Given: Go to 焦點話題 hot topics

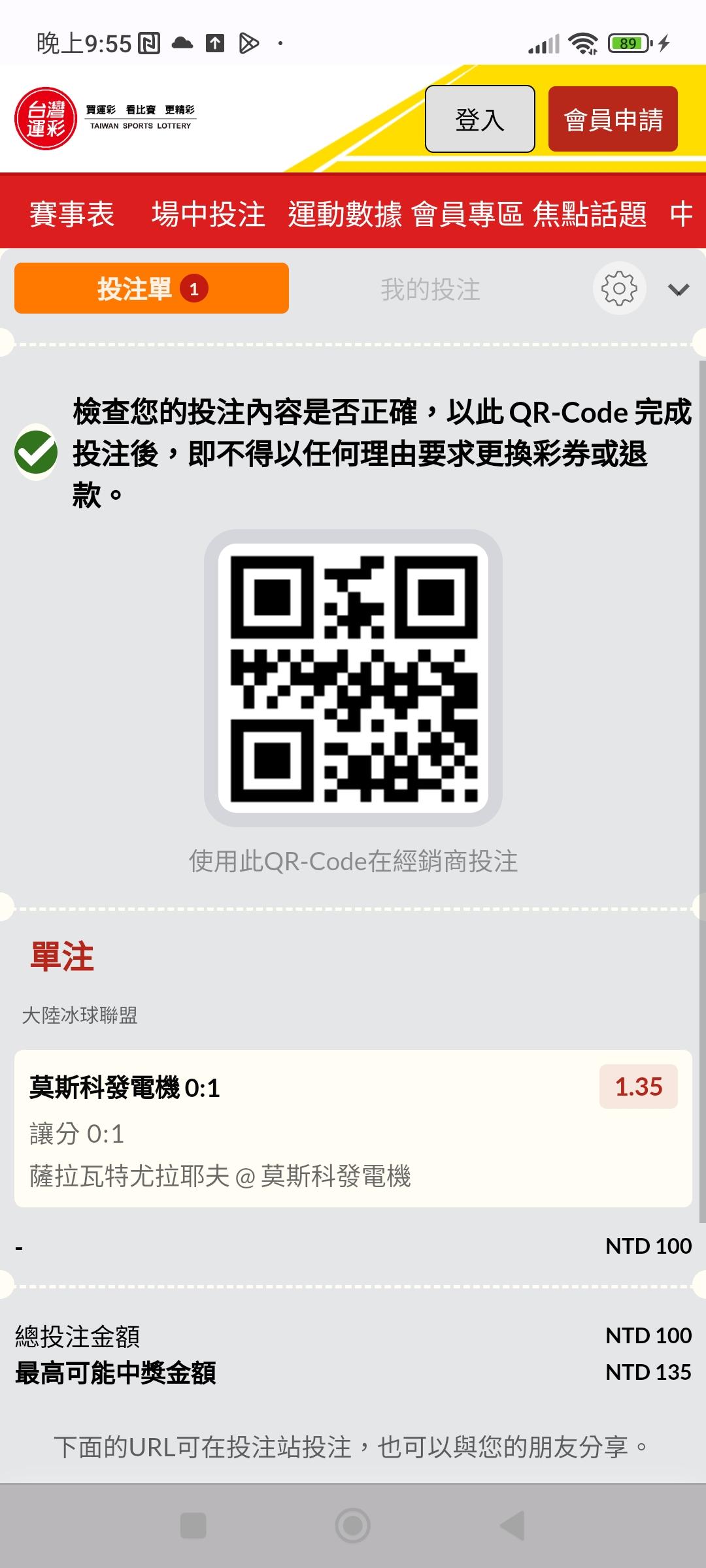Looking at the screenshot, I should [590, 214].
